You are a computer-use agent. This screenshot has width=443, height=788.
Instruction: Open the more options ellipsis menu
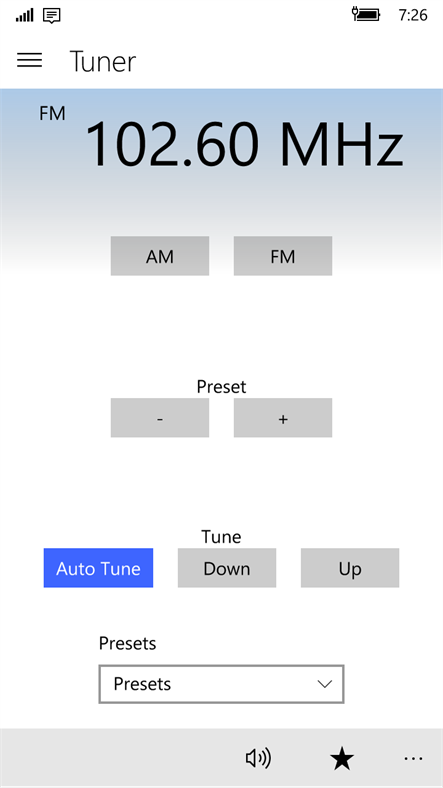tap(413, 758)
